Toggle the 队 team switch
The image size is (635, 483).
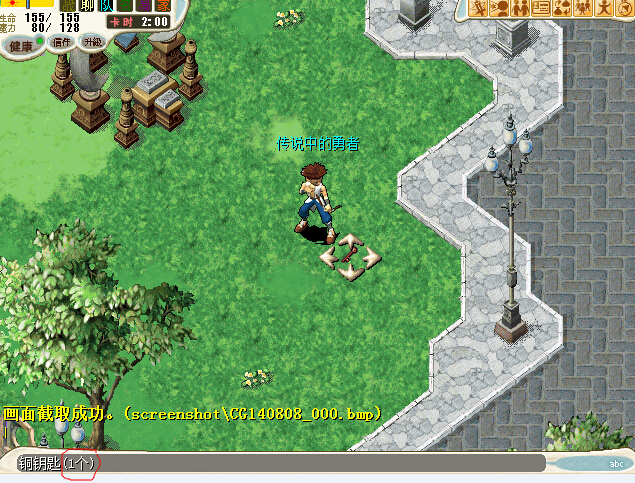pos(105,5)
